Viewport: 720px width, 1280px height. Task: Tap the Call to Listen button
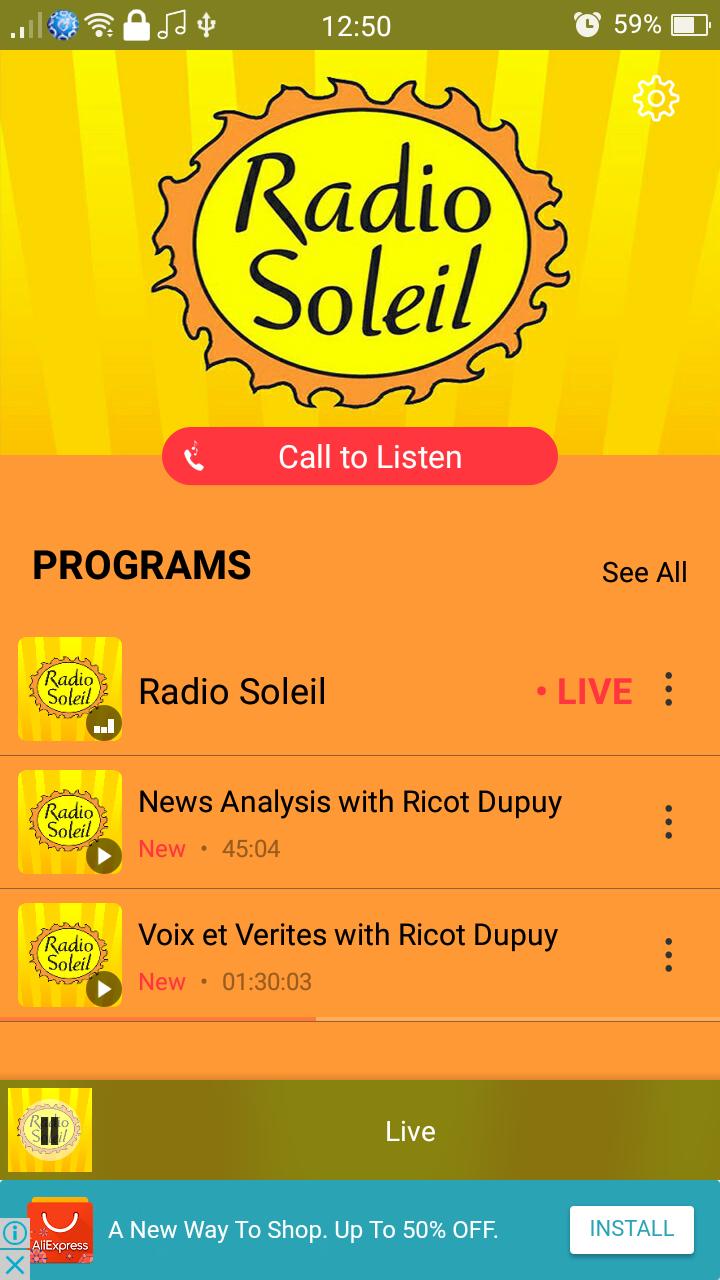(x=360, y=457)
